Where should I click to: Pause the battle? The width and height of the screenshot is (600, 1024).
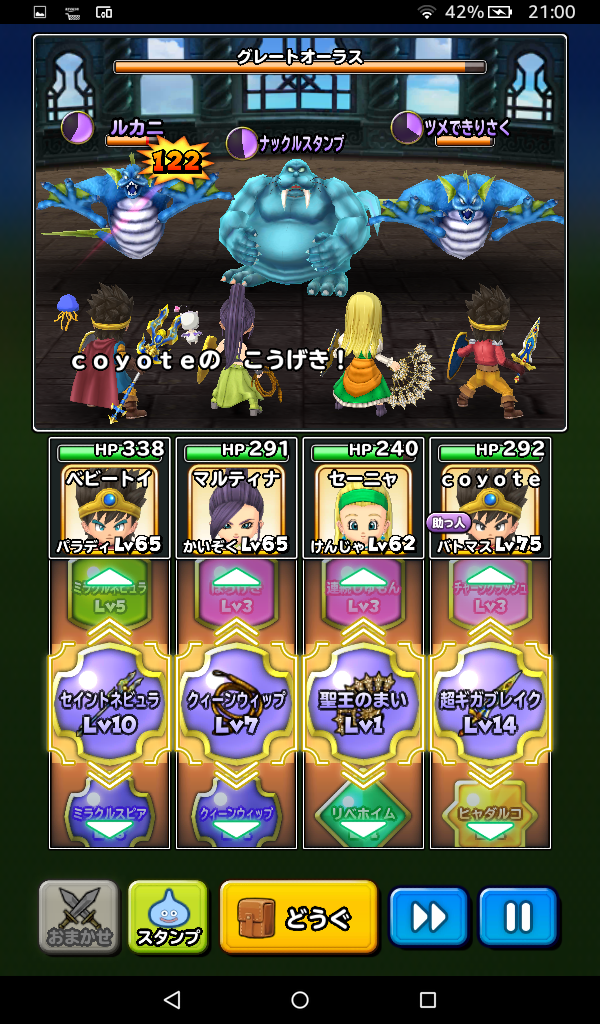(x=517, y=917)
